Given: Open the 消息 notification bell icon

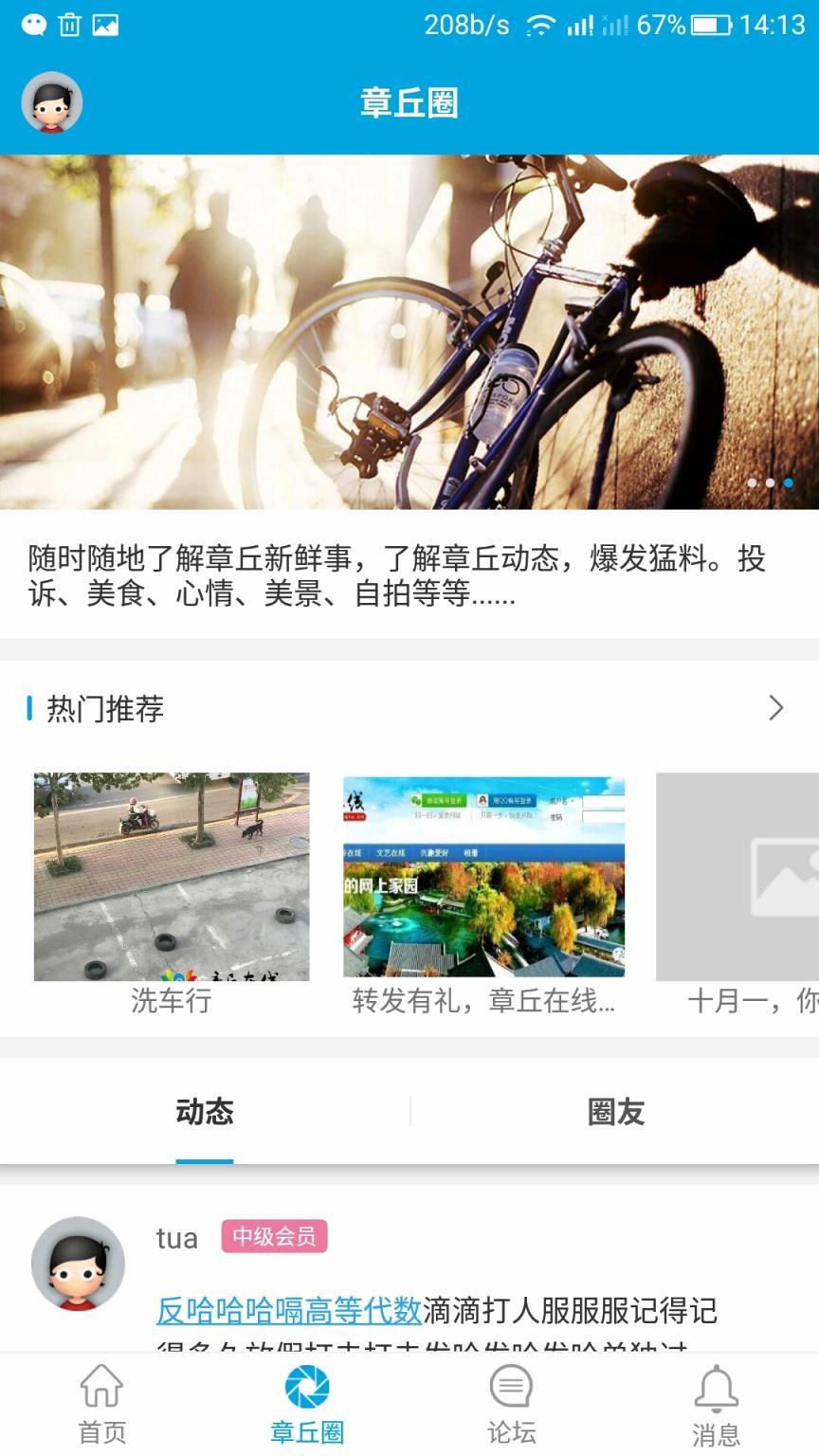Looking at the screenshot, I should (x=717, y=1403).
